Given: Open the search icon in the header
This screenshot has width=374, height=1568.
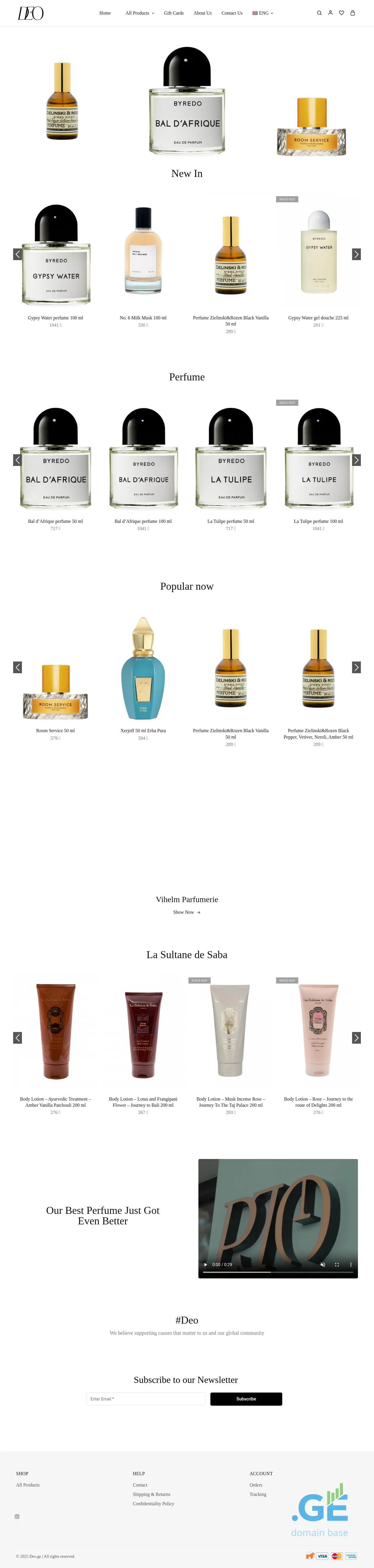Looking at the screenshot, I should [x=319, y=13].
